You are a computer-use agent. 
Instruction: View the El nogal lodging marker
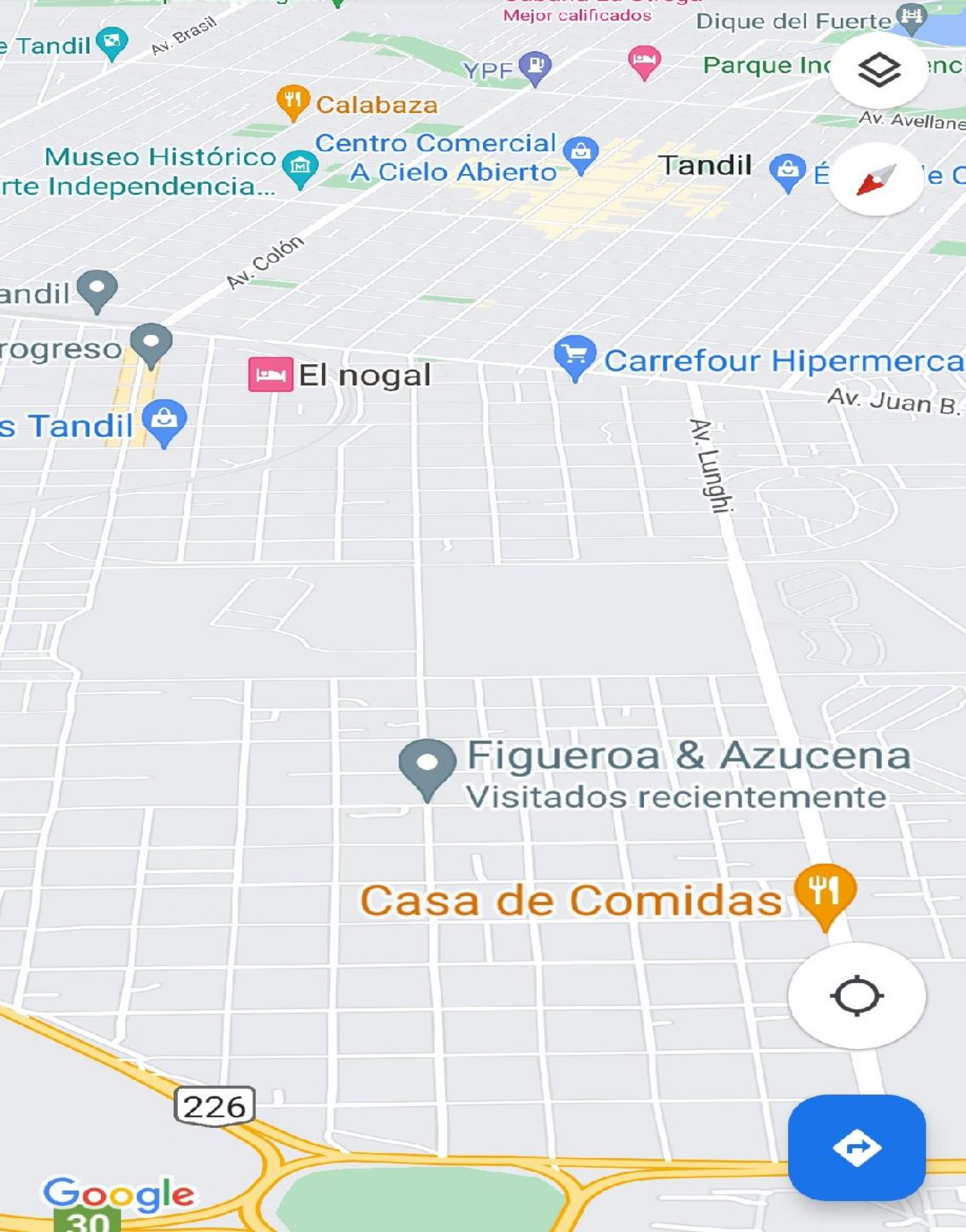(x=271, y=374)
